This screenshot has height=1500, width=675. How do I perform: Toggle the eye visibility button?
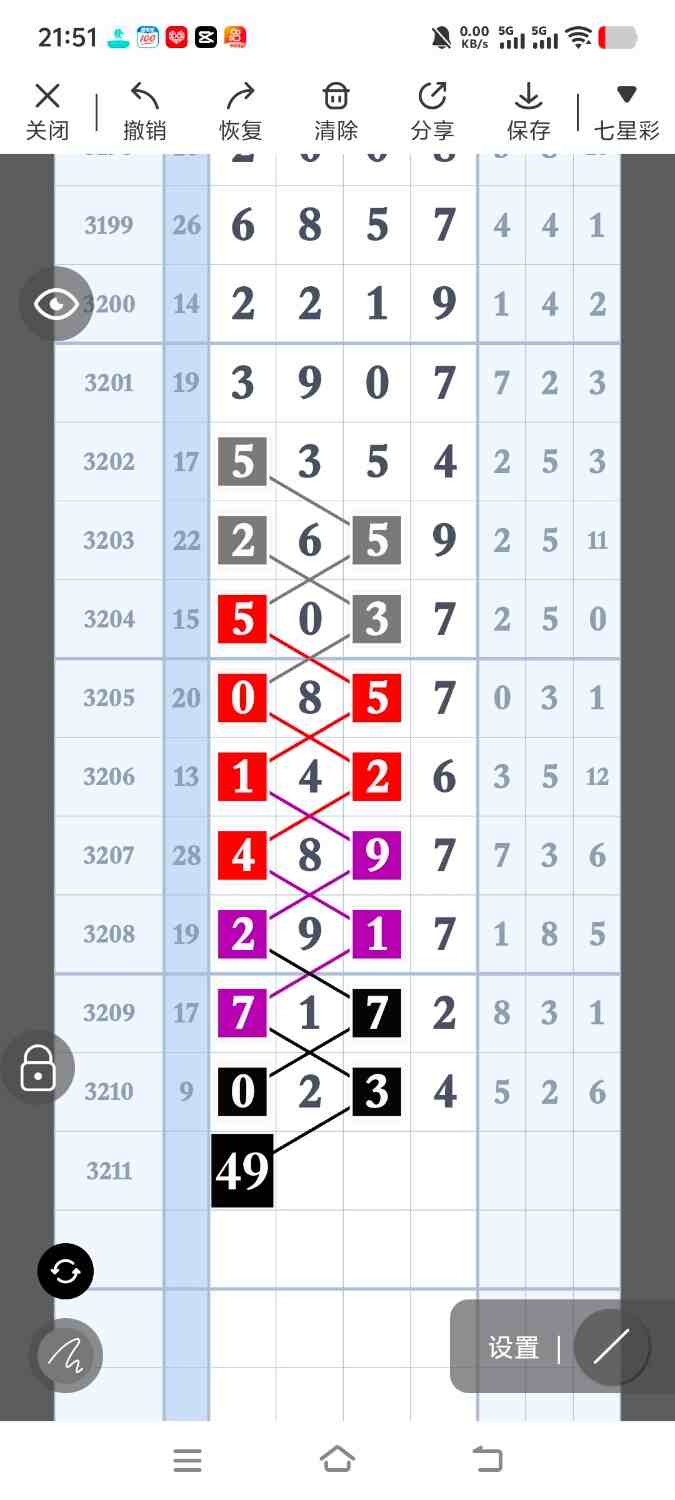(x=55, y=304)
